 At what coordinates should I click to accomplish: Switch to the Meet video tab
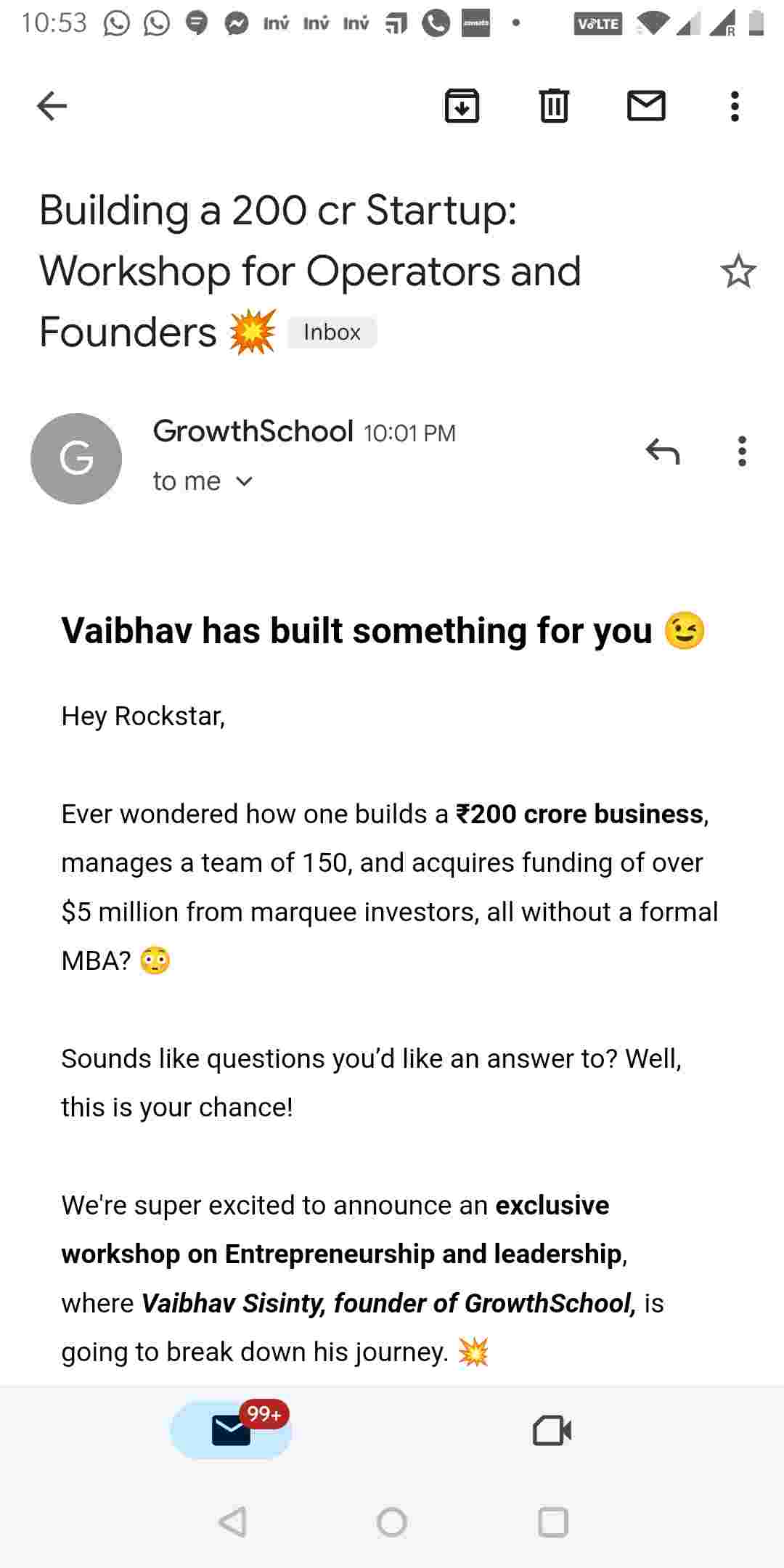(552, 1431)
